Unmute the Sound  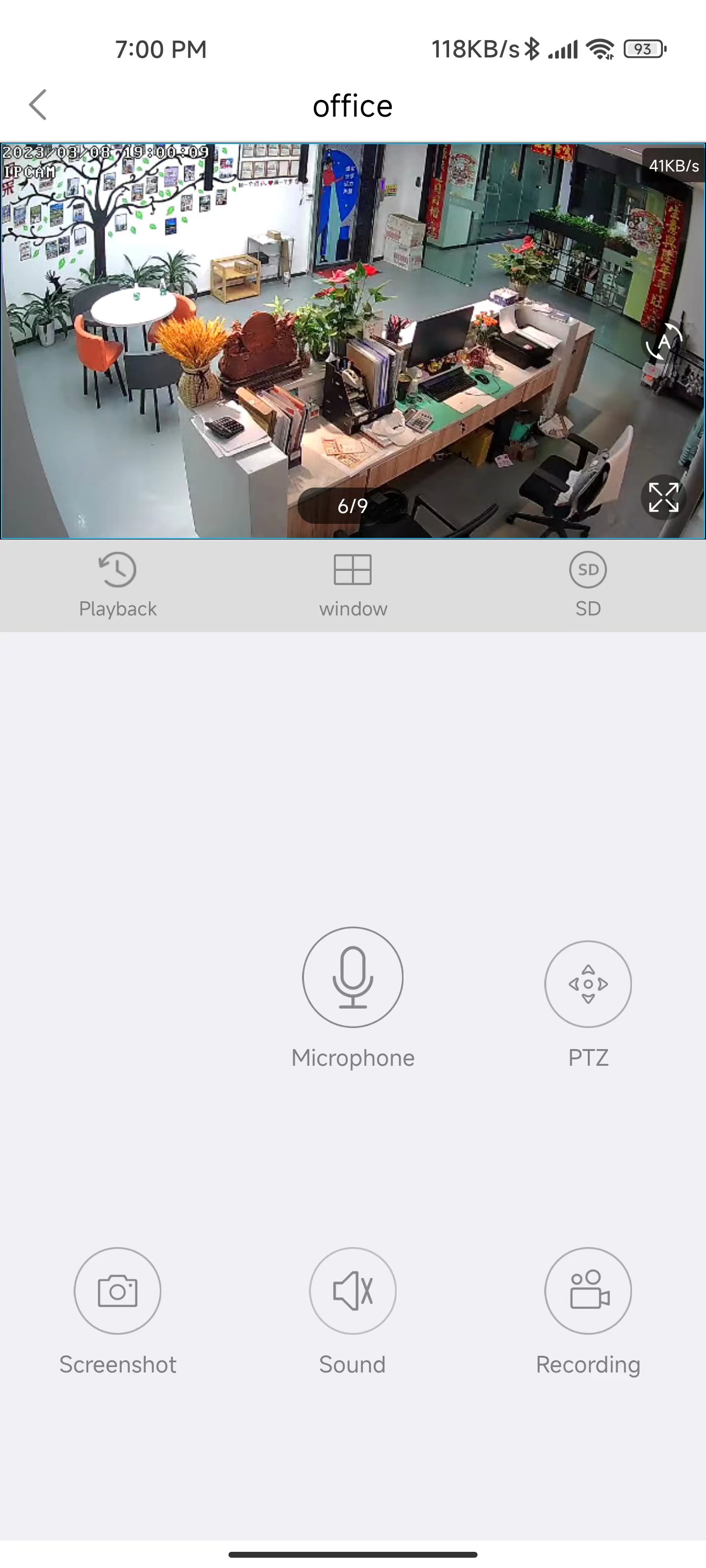[353, 1291]
